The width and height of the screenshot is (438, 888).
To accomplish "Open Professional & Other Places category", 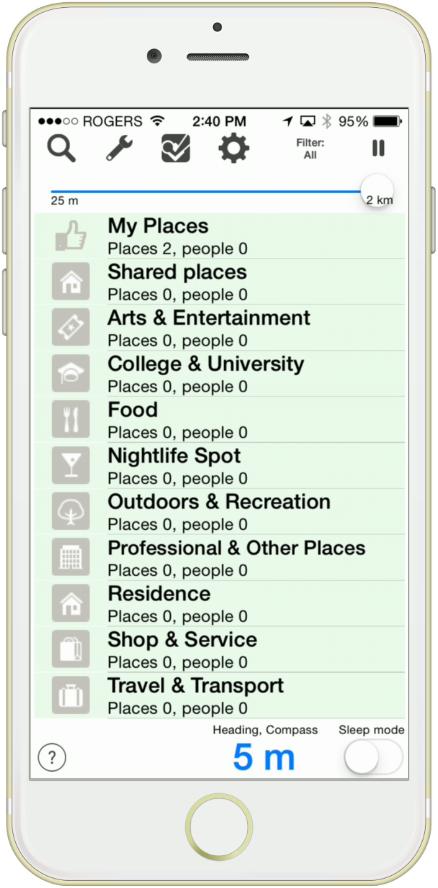I will 220,557.
